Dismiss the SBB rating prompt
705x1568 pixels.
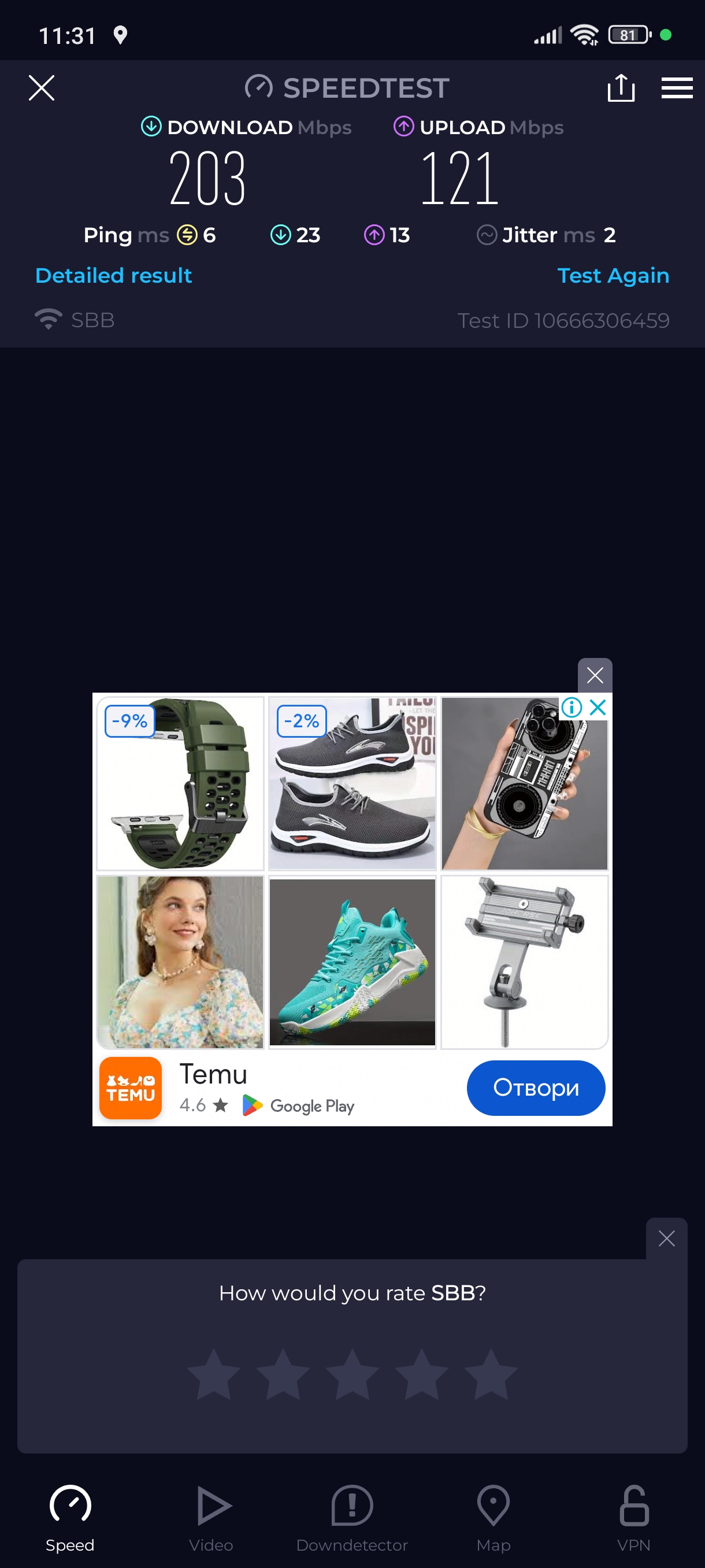pyautogui.click(x=666, y=1238)
